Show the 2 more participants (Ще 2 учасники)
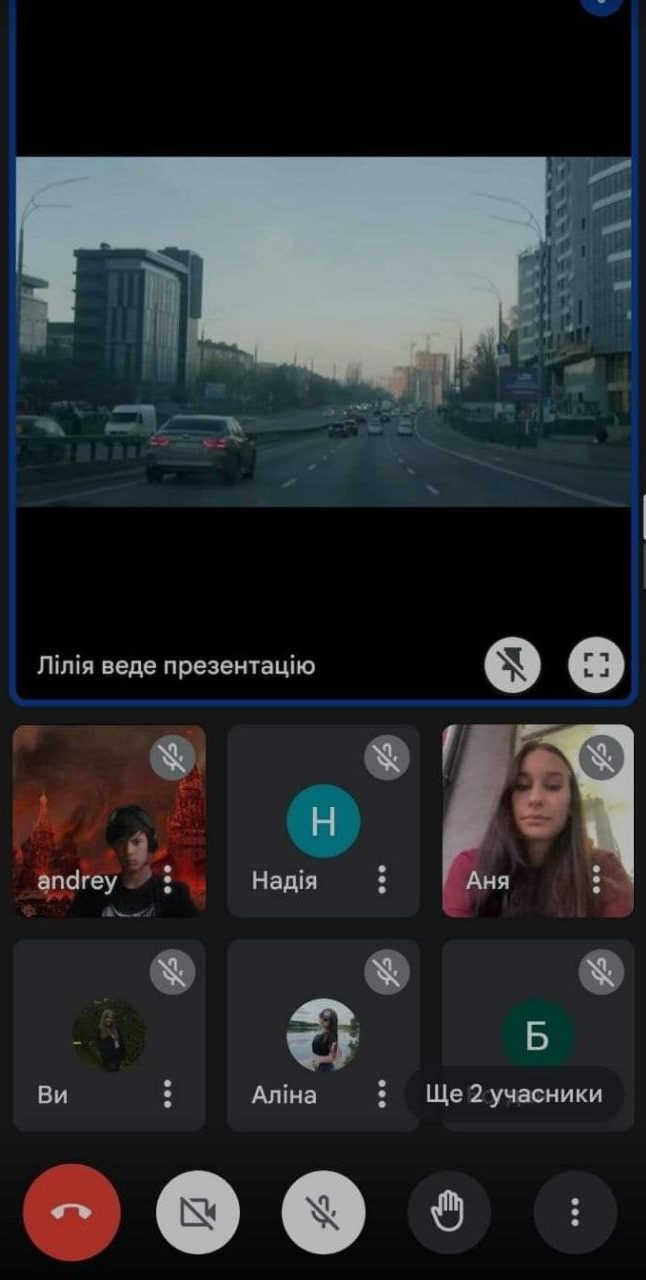Viewport: 646px width, 1280px height. pos(514,1094)
